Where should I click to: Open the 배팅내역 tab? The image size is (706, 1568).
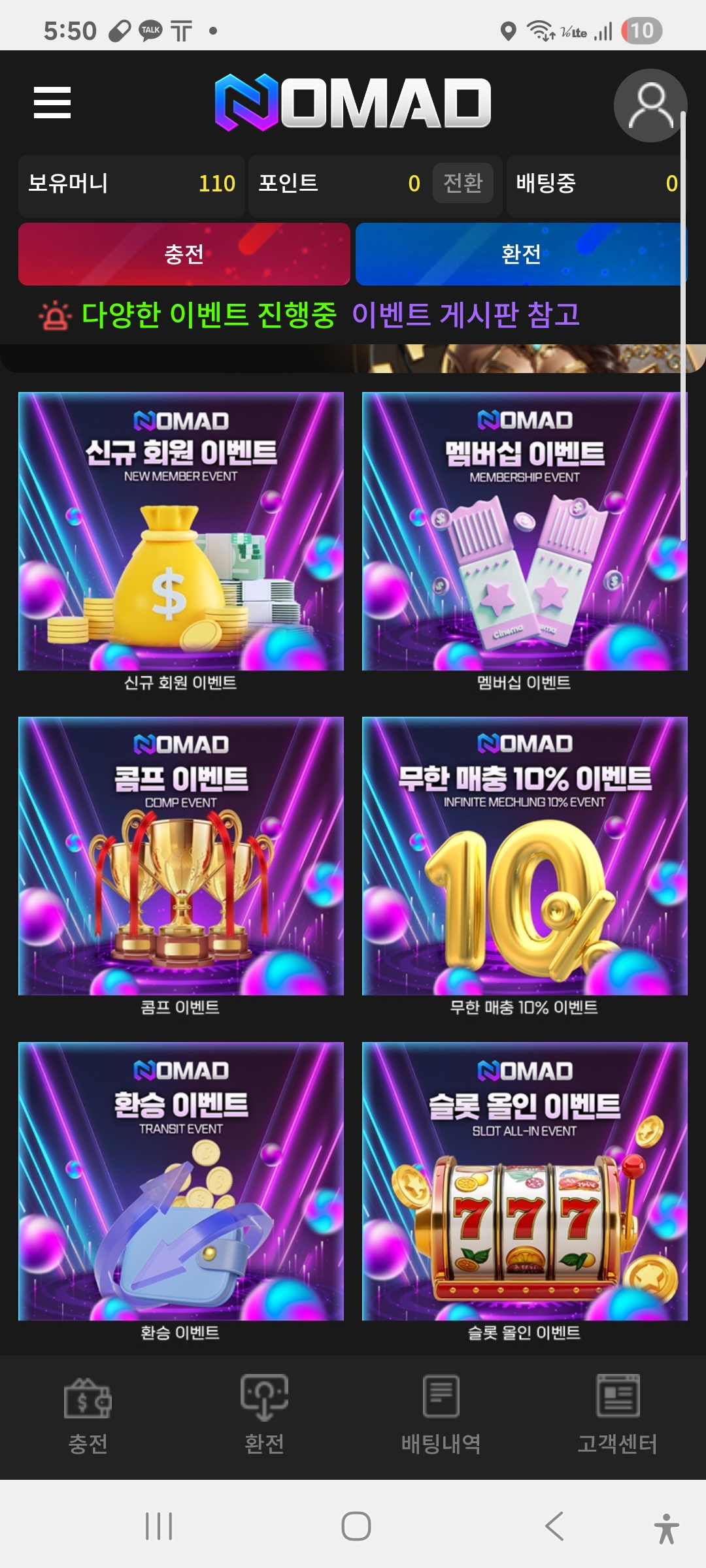click(x=441, y=1414)
